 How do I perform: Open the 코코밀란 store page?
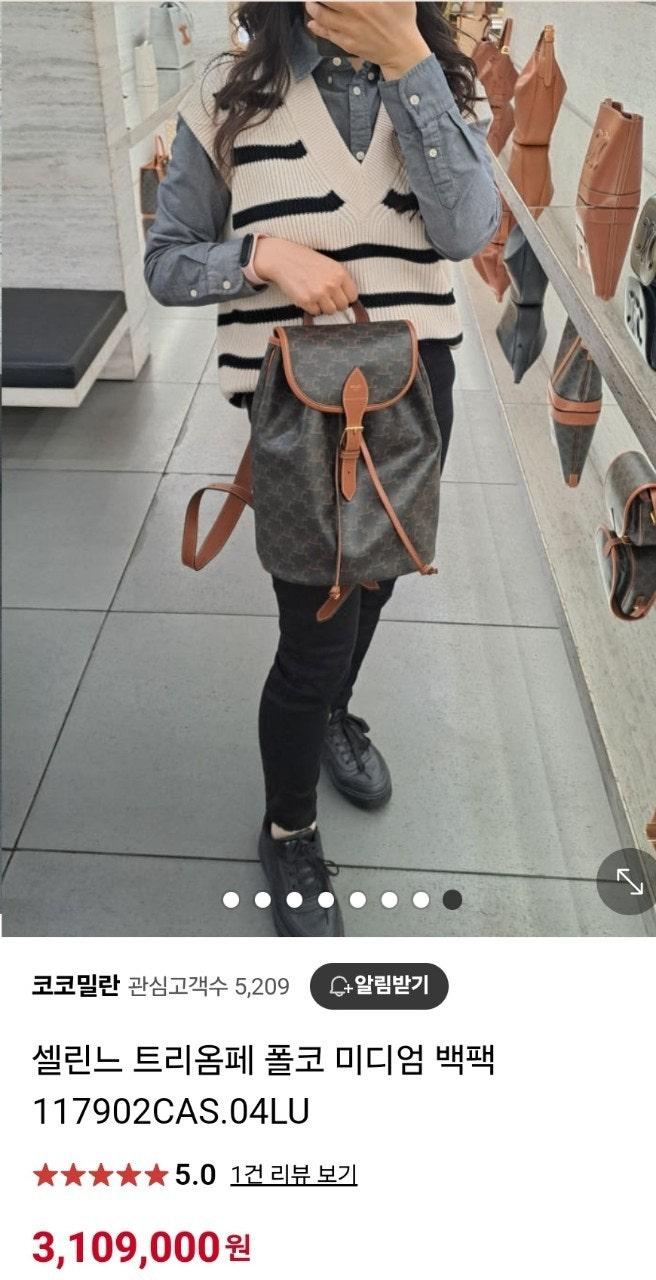point(74,986)
